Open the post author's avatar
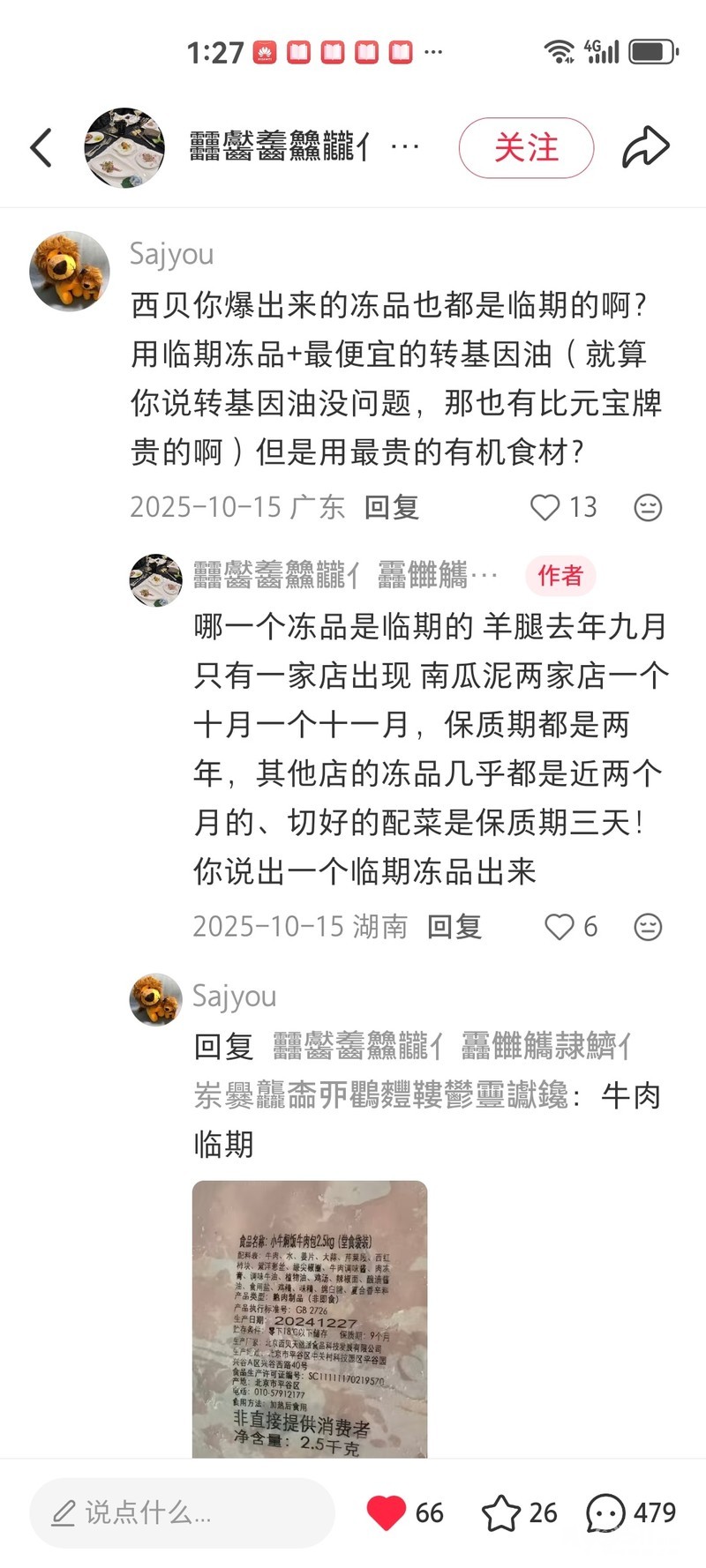The image size is (706, 1568). click(x=124, y=148)
